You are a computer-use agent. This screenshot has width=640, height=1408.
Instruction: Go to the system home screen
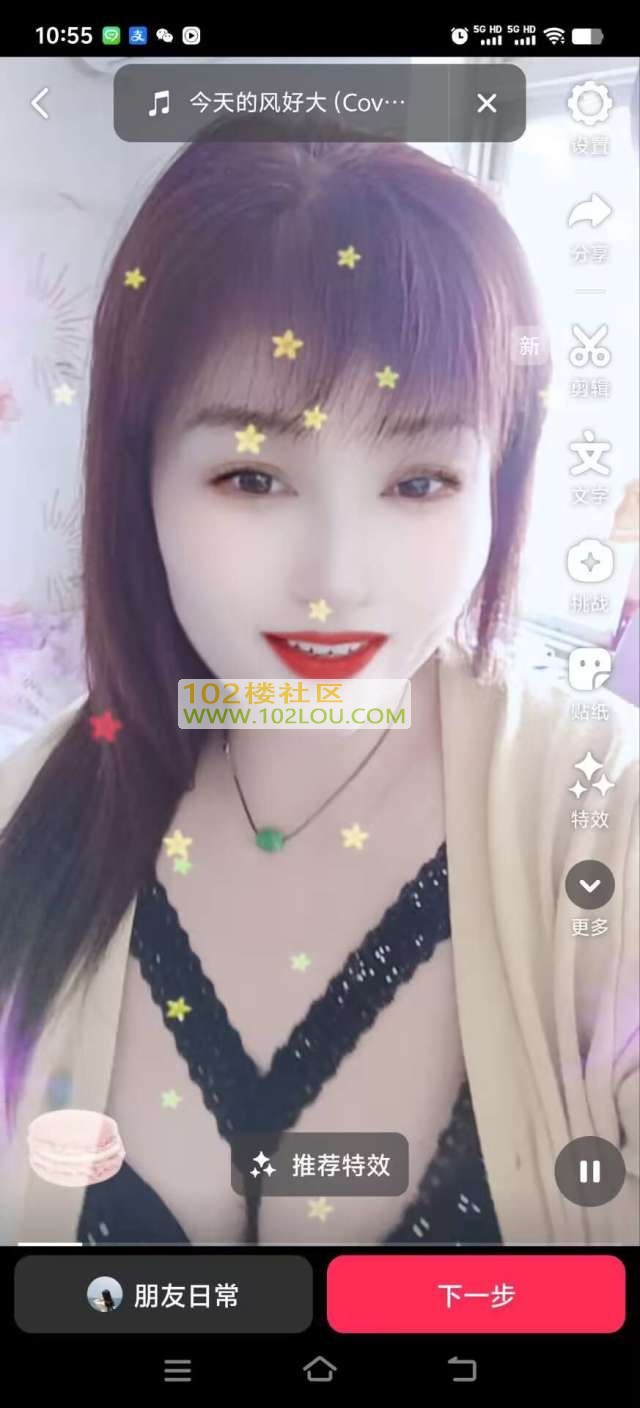(x=320, y=1370)
